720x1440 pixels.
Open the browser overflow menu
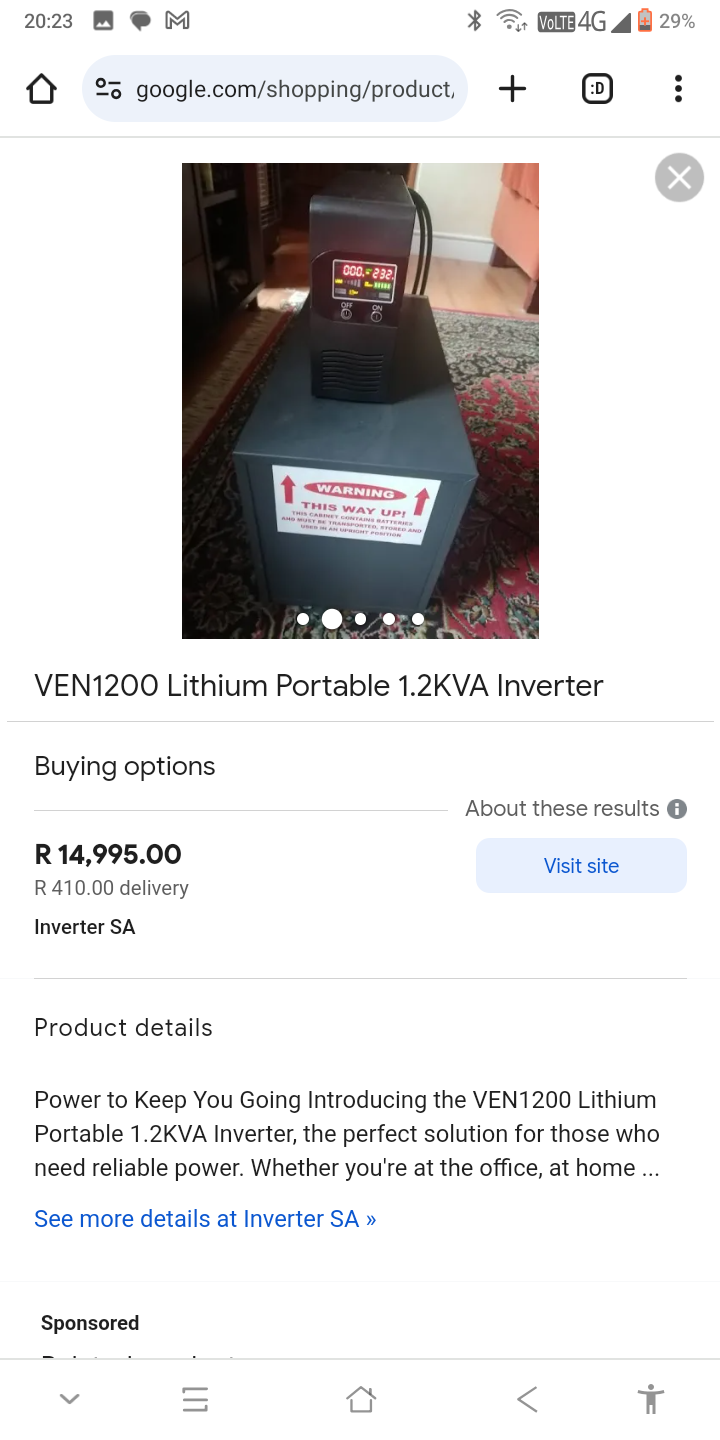pos(678,89)
